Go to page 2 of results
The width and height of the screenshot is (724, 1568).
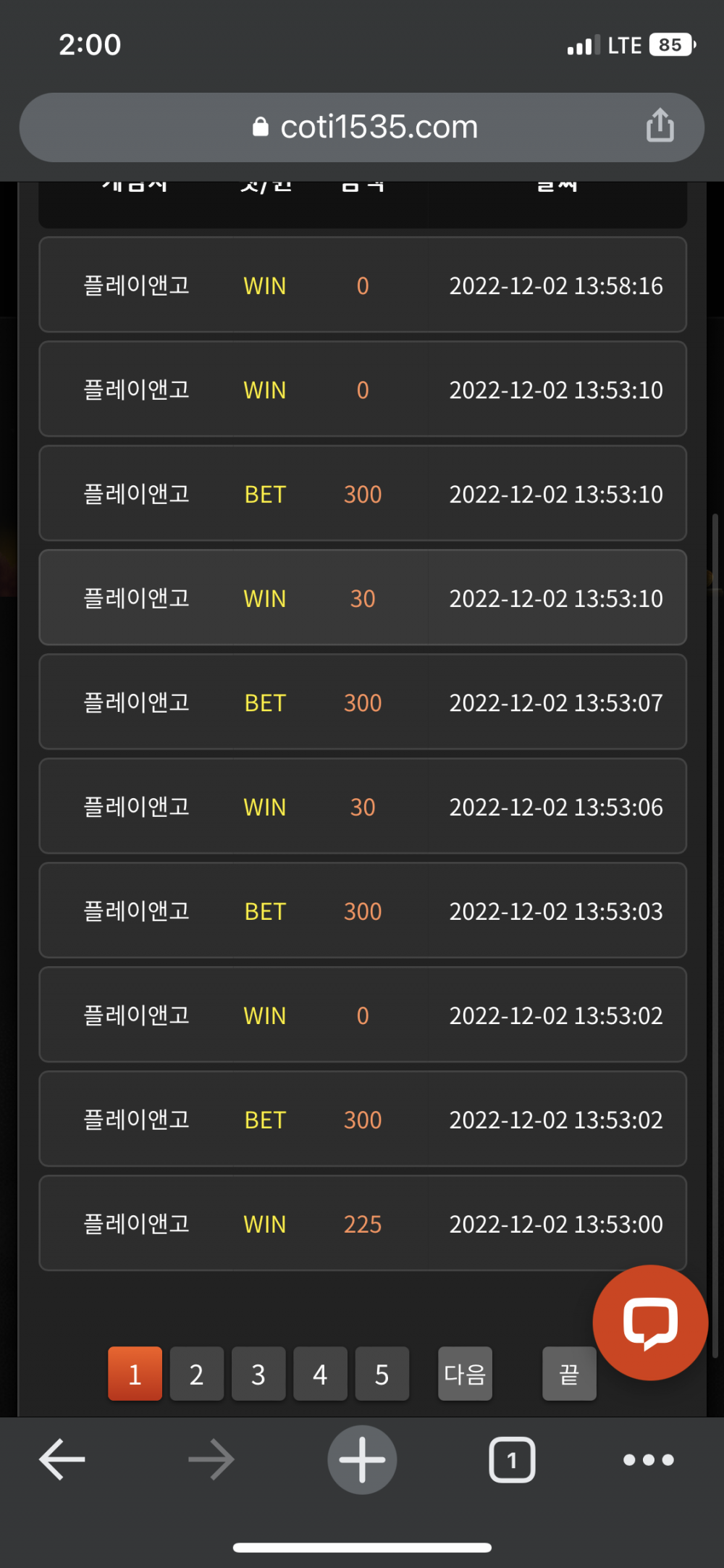(x=196, y=1374)
